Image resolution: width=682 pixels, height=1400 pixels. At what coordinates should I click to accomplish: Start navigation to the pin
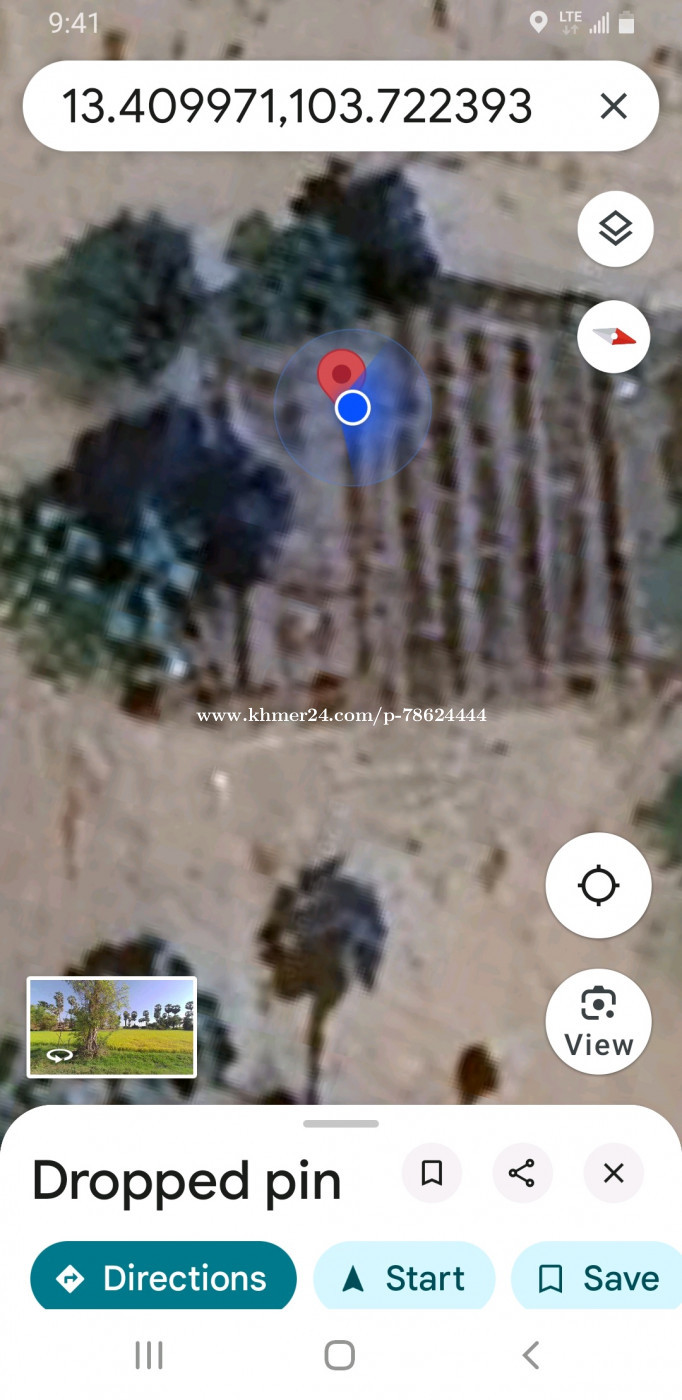click(x=404, y=1277)
